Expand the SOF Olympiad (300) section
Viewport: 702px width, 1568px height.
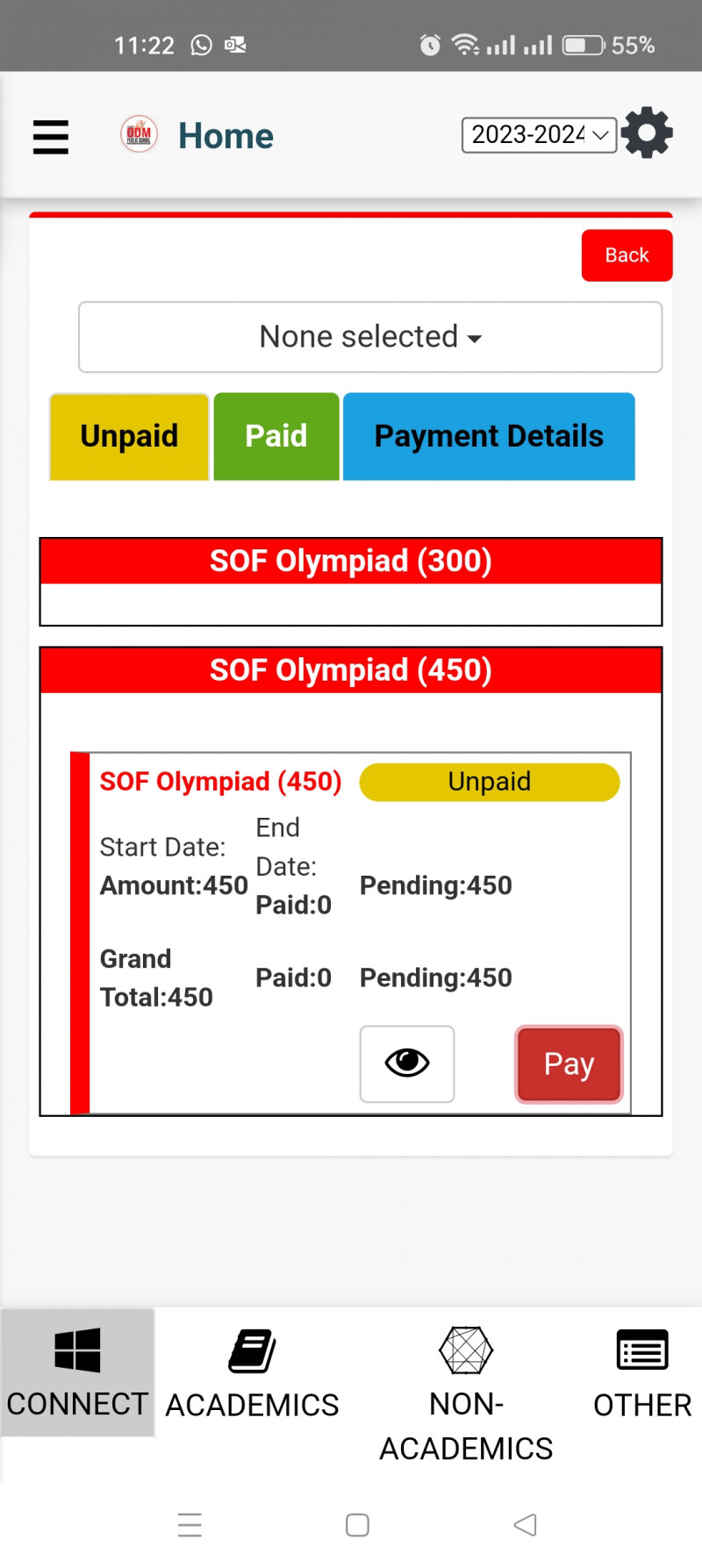[x=351, y=562]
